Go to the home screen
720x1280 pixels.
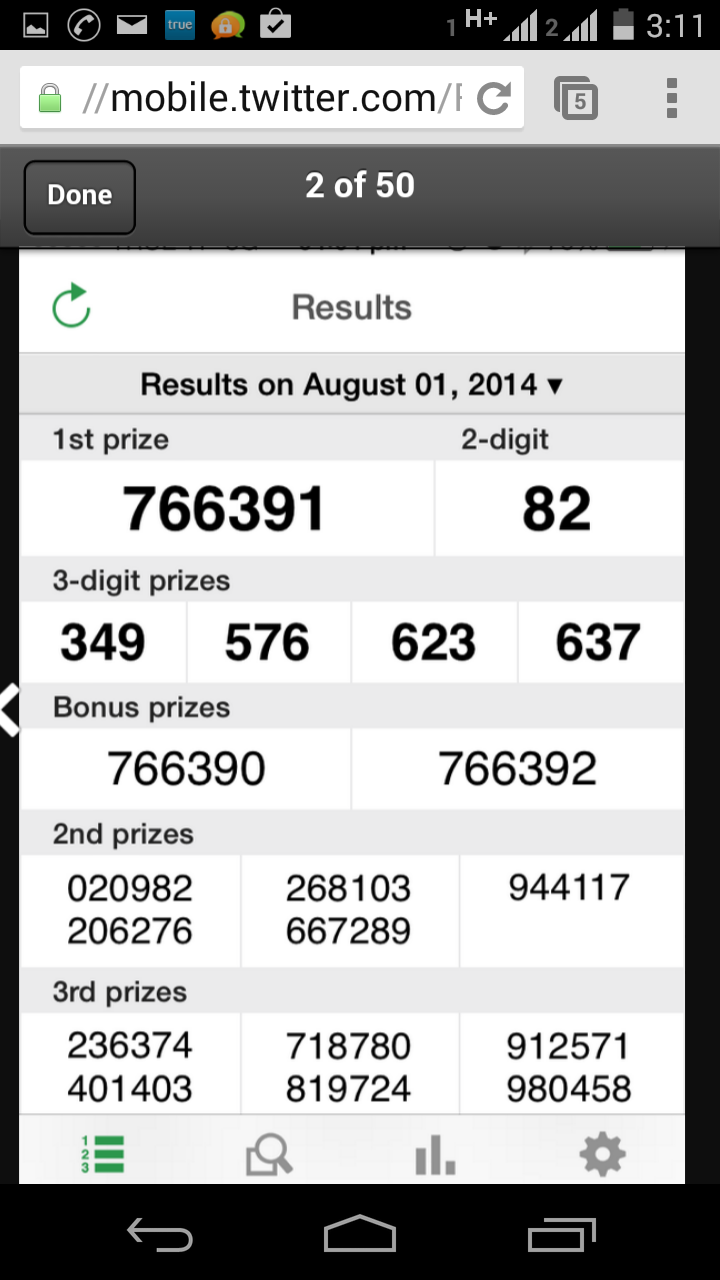360,1234
